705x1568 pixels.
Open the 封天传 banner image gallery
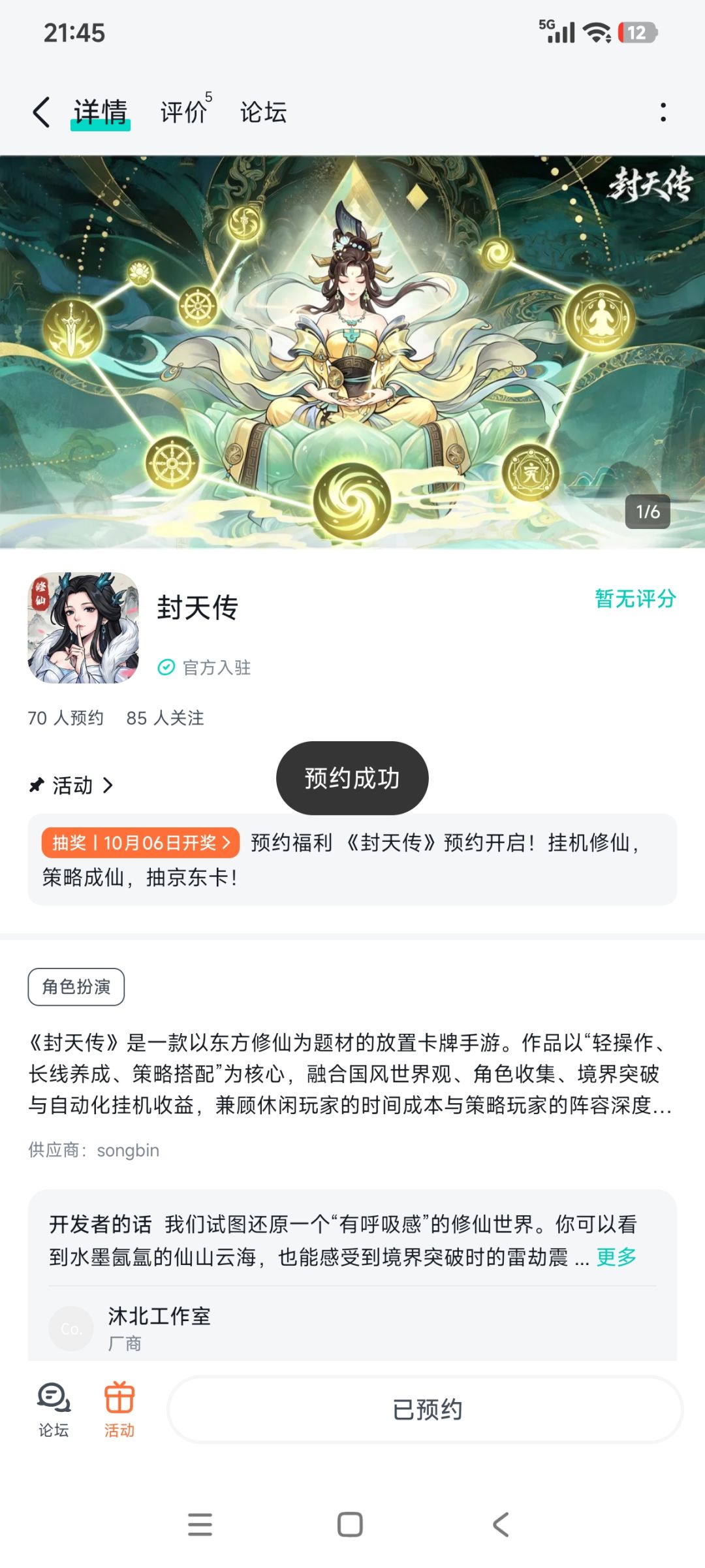(352, 352)
